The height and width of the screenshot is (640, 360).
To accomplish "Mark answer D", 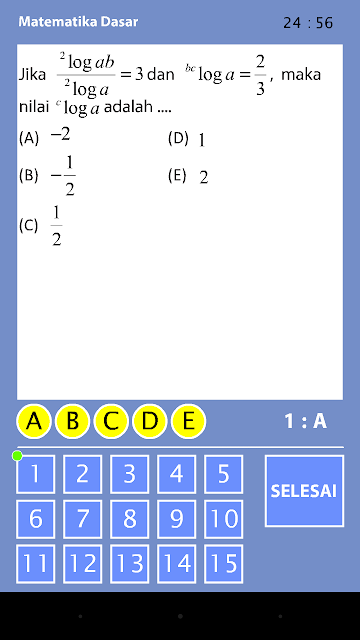I will (x=149, y=421).
